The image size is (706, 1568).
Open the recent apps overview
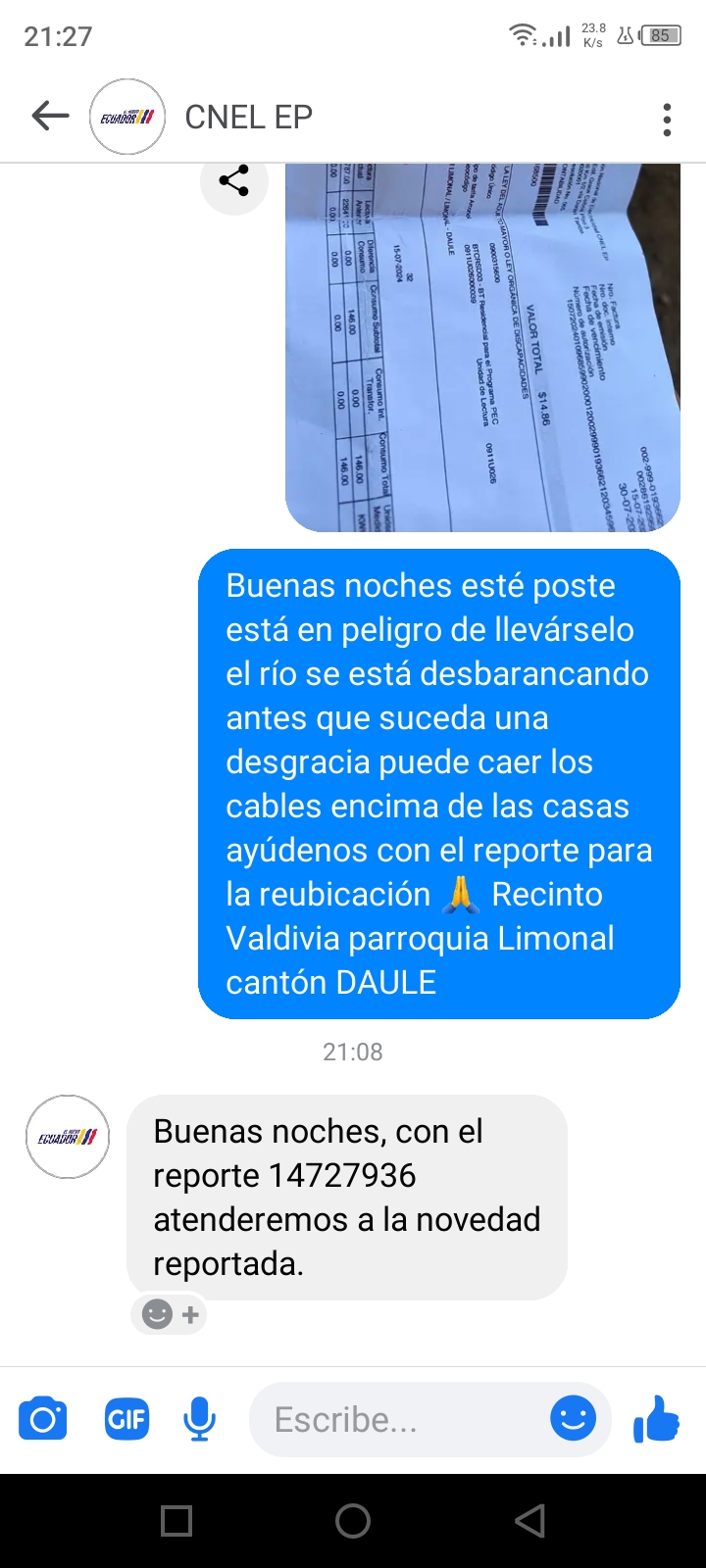[x=176, y=1521]
